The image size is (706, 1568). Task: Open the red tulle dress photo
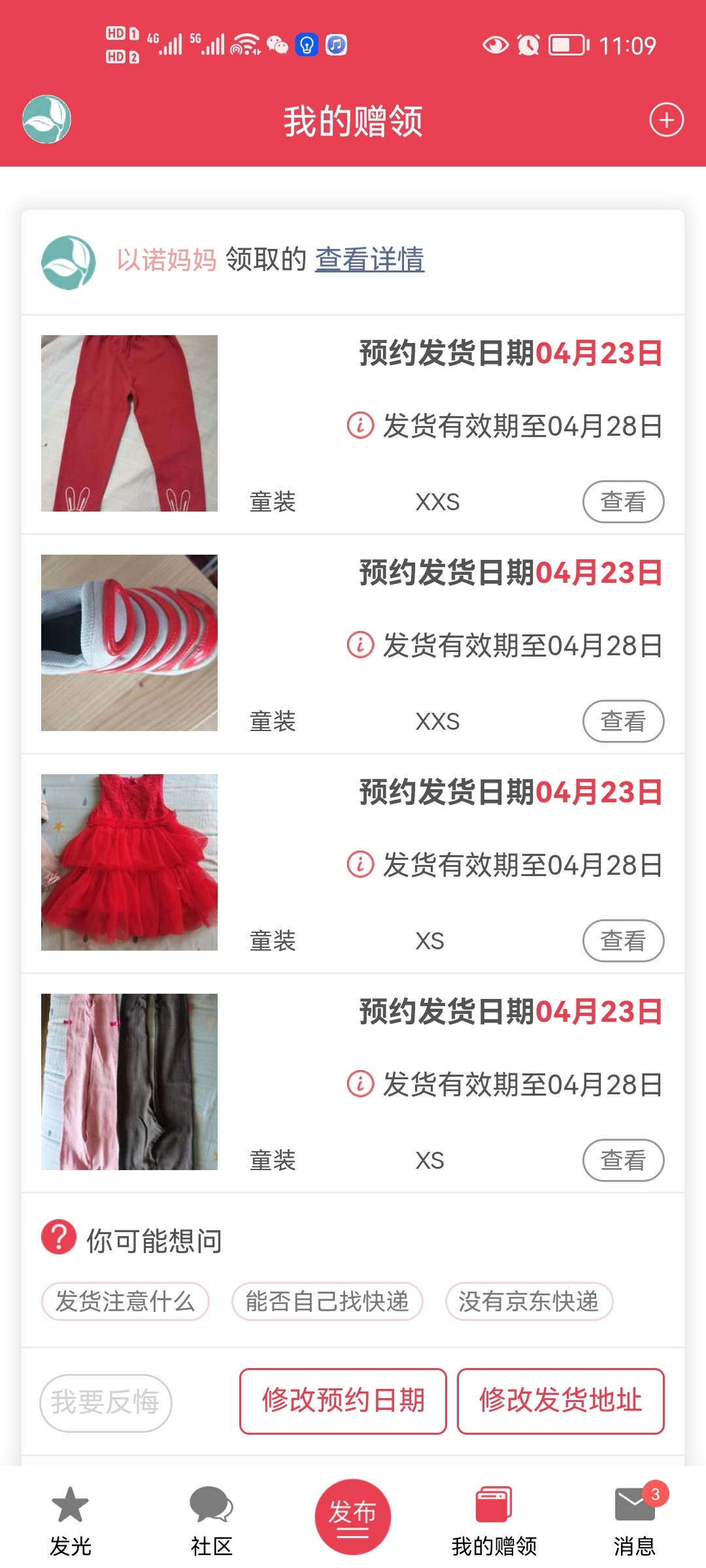click(x=129, y=862)
